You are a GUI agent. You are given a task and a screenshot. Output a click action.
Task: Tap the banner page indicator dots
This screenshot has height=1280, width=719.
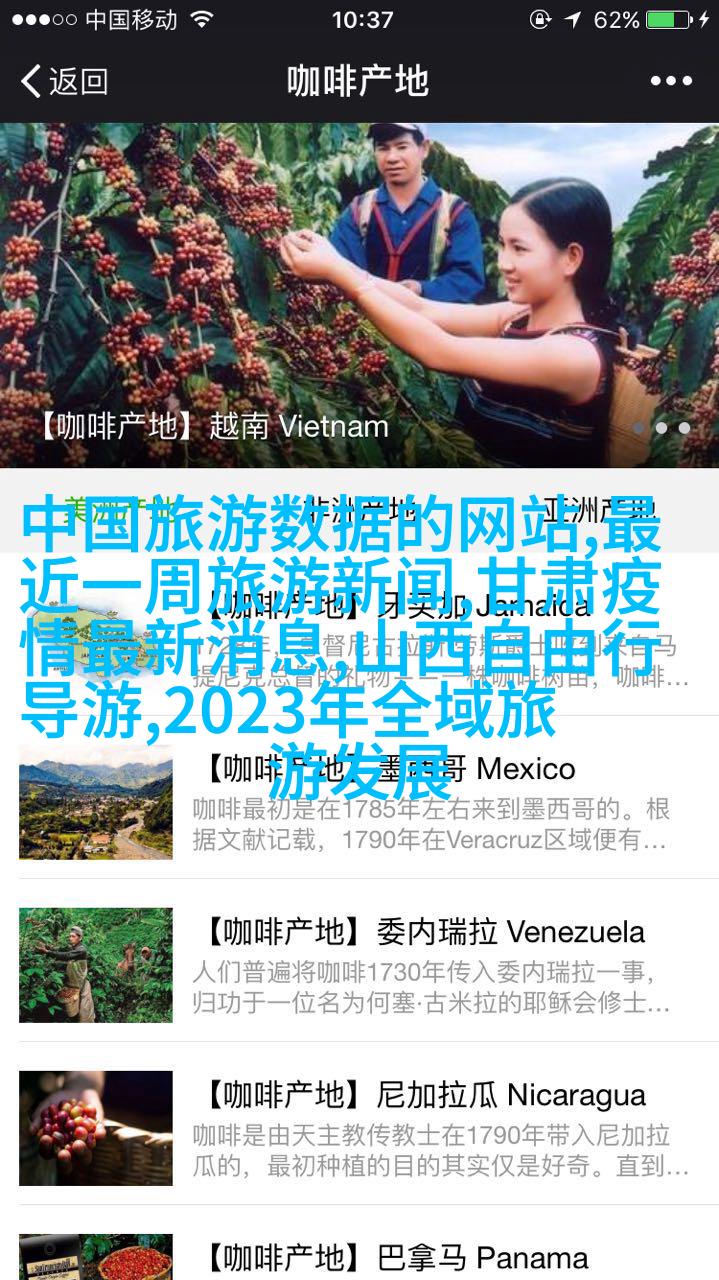661,427
